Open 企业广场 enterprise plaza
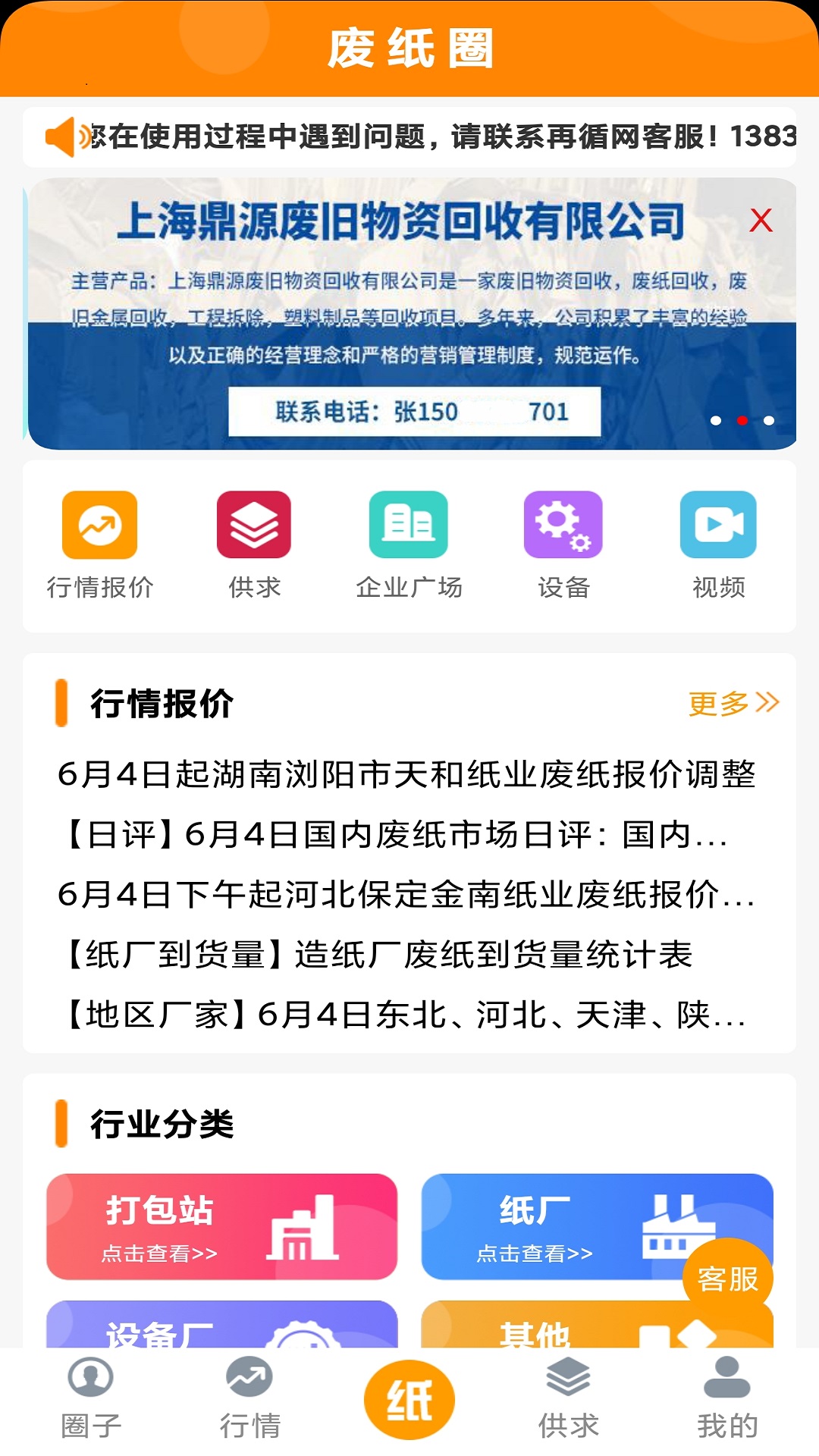Image resolution: width=819 pixels, height=1456 pixels. 409,523
